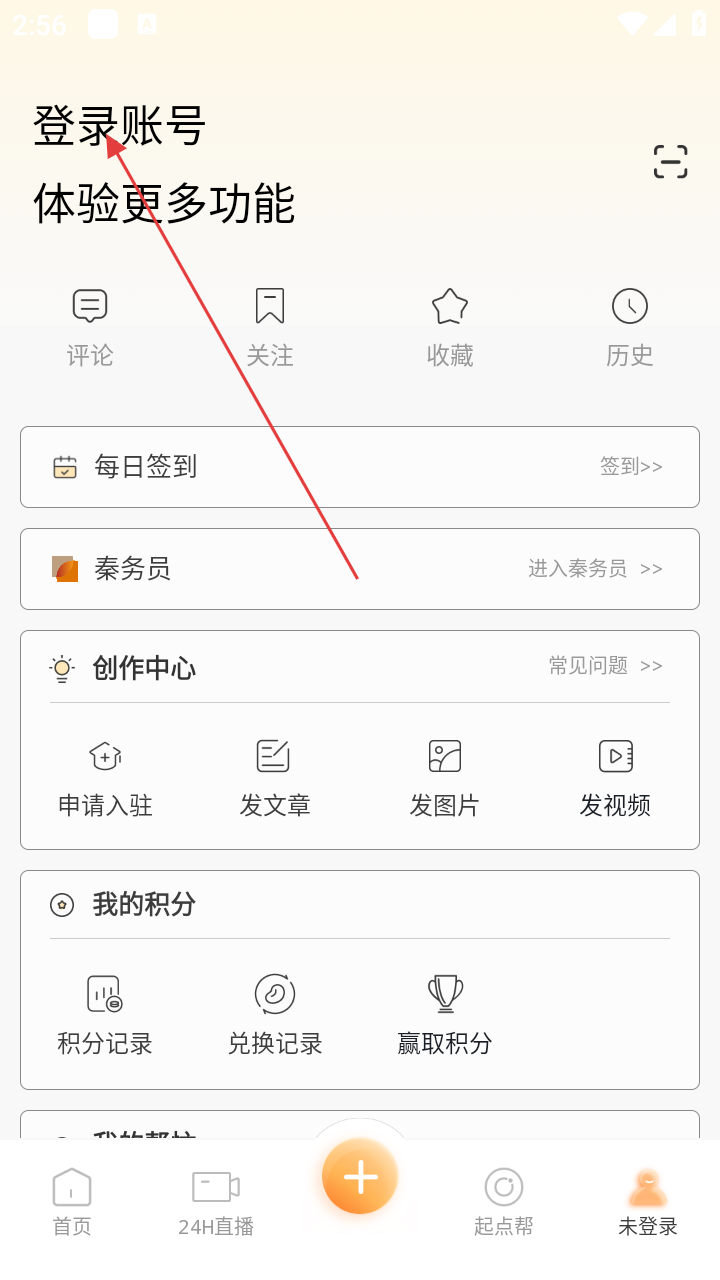This screenshot has width=720, height=1280.
Task: Select 申请入驻
Action: [105, 778]
